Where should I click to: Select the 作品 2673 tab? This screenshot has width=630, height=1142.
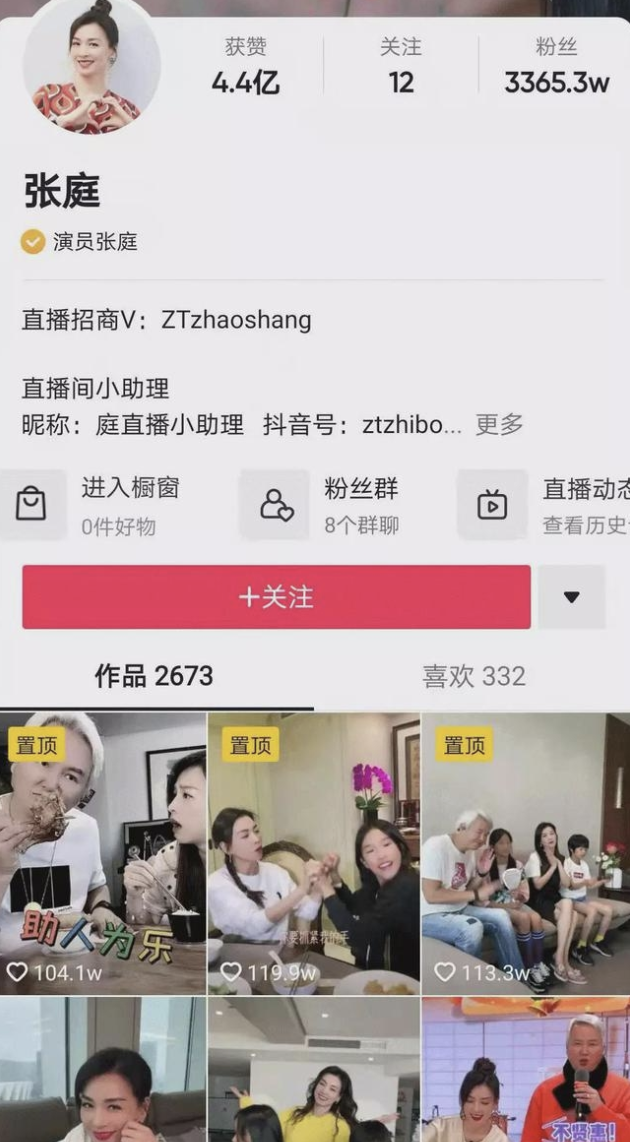[154, 676]
